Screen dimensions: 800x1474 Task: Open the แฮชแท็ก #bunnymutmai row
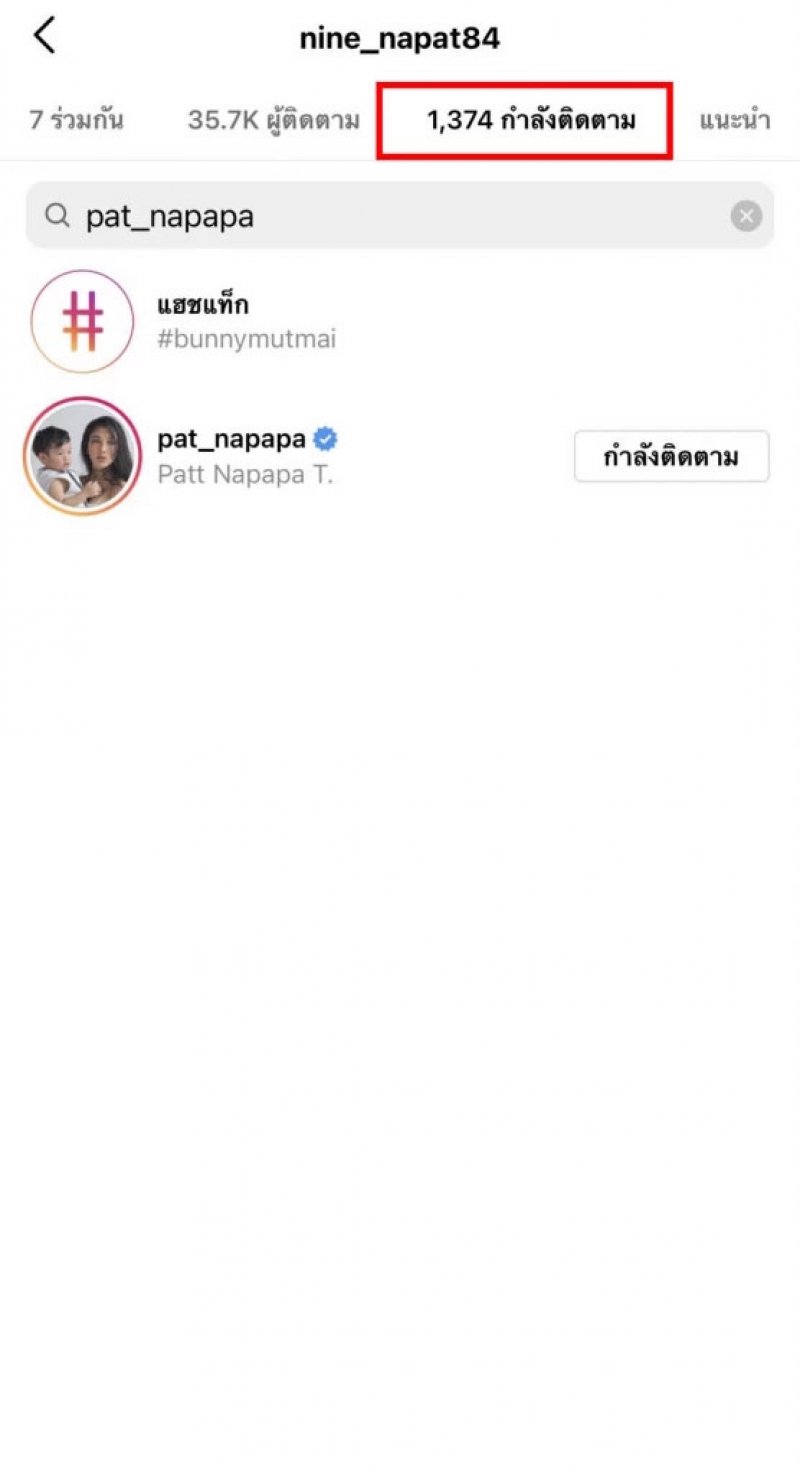245,322
